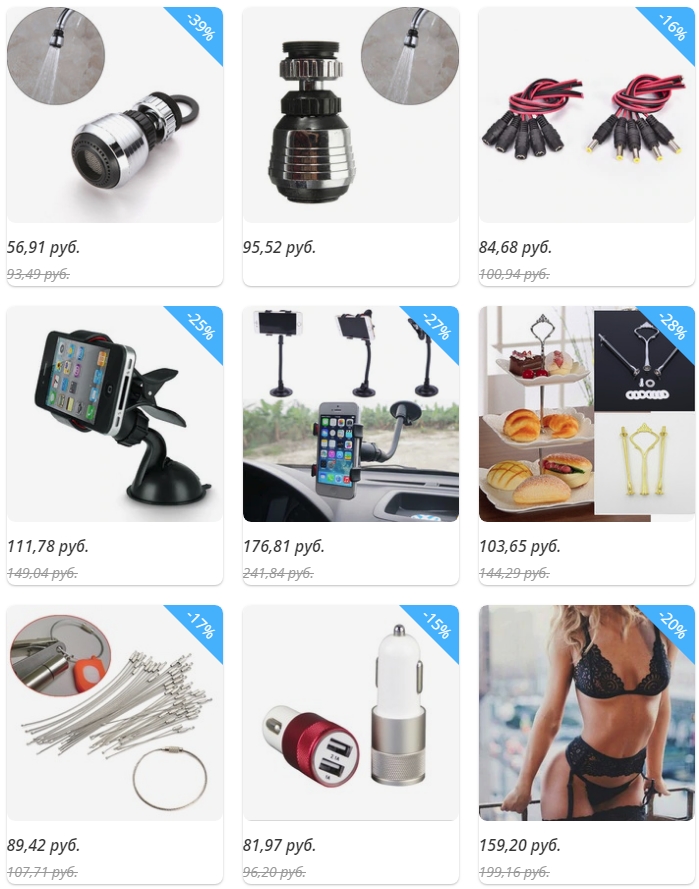Viewport: 699px width, 889px height.
Task: Open the USB car charger for 81,97 руб.
Action: coord(350,713)
